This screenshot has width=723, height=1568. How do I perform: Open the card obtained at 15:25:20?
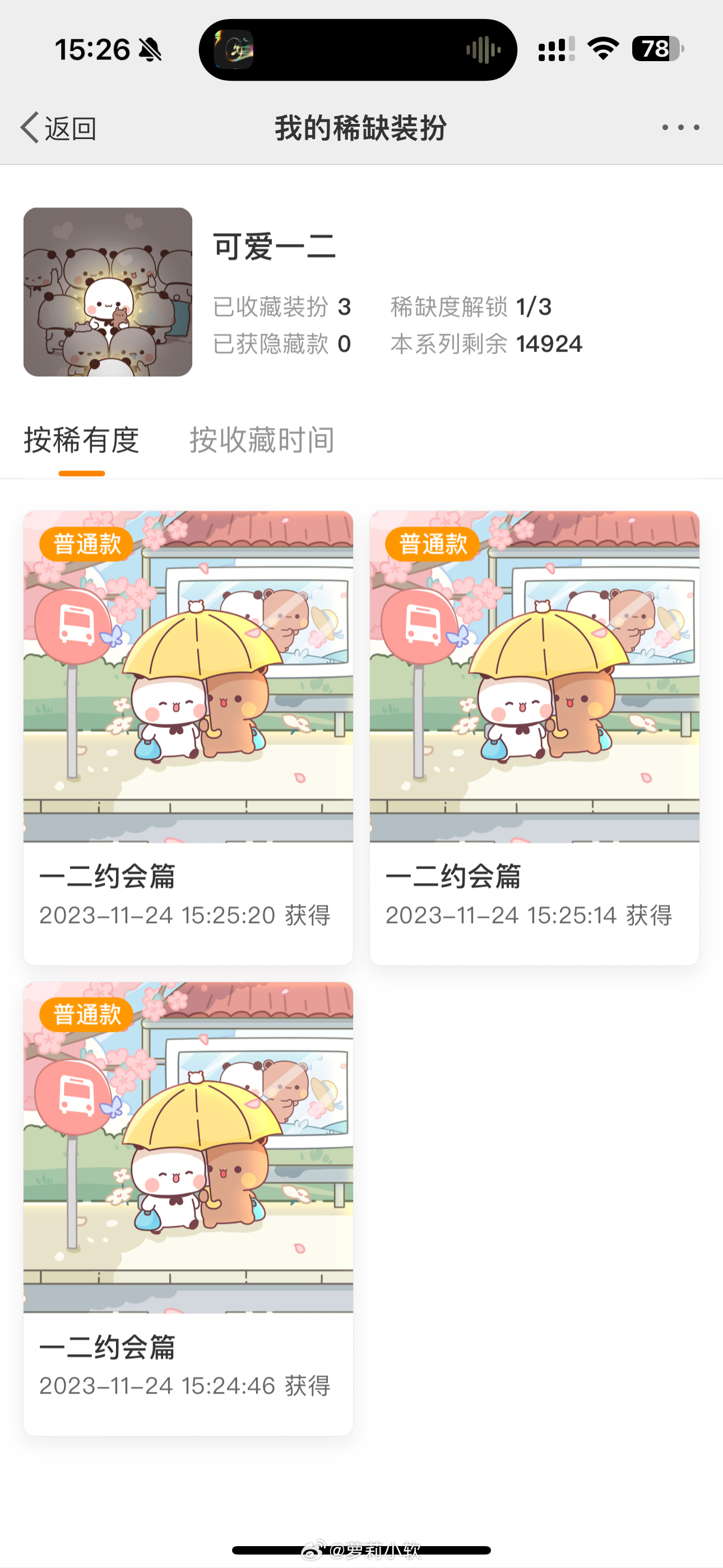(x=188, y=736)
